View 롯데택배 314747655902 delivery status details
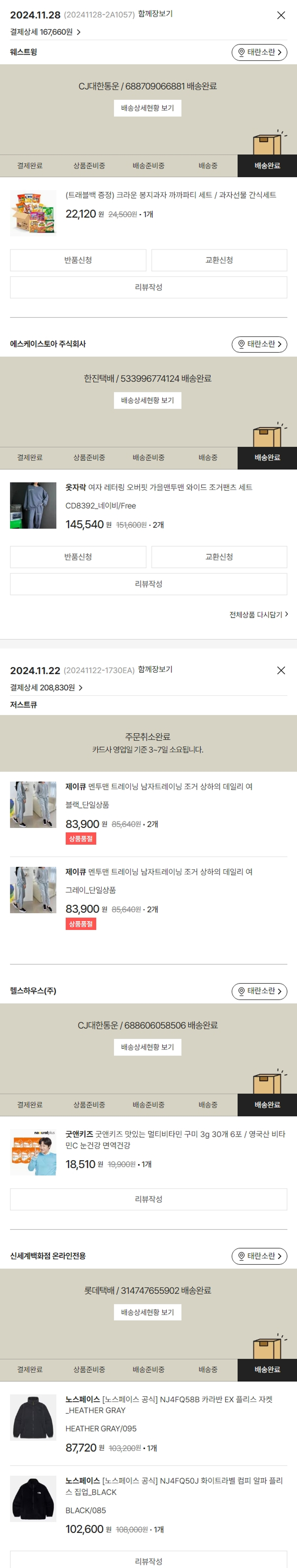297x1568 pixels. click(x=147, y=1312)
